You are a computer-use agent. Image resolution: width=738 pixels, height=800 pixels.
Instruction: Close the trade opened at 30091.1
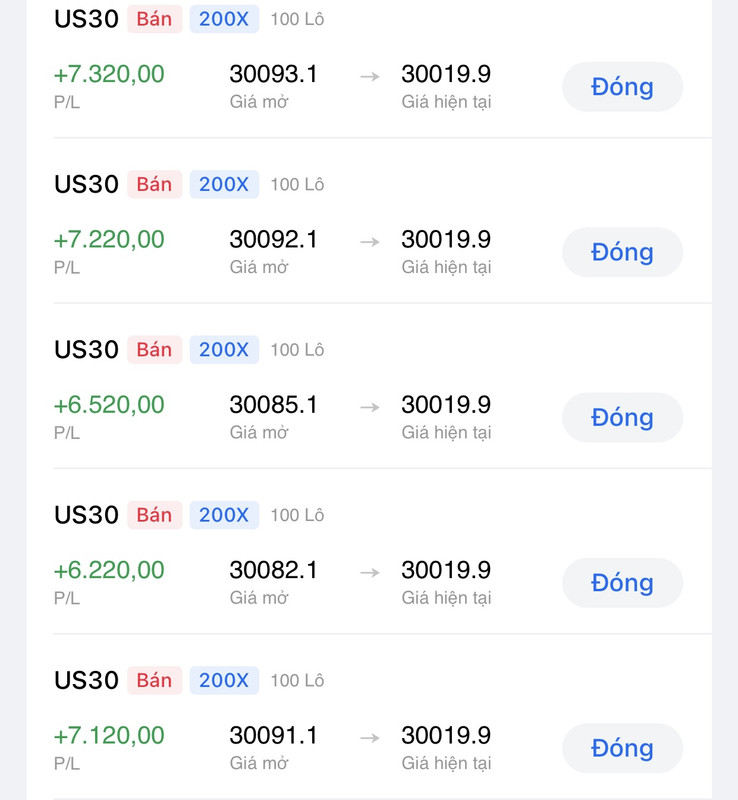coord(622,748)
